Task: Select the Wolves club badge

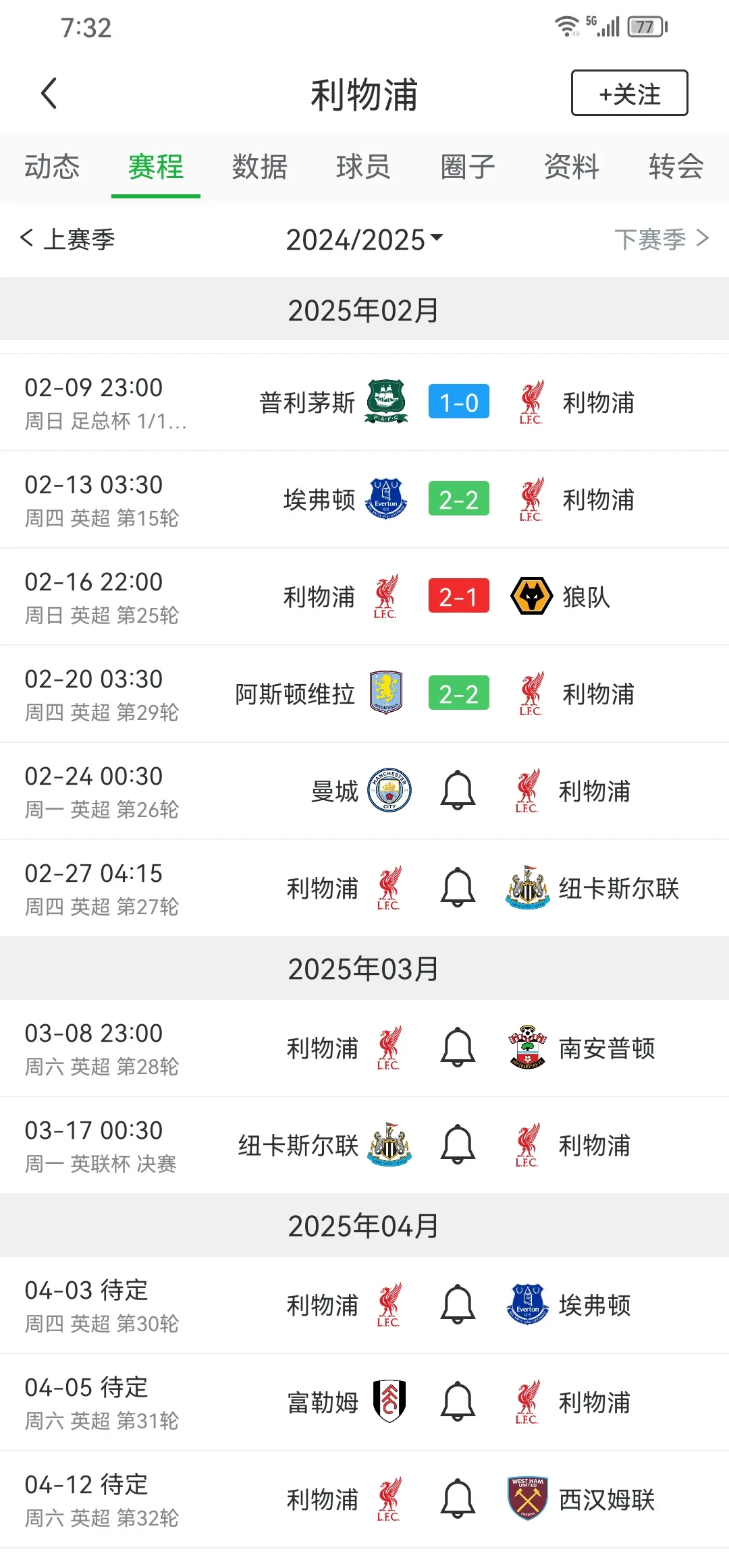Action: (x=530, y=596)
